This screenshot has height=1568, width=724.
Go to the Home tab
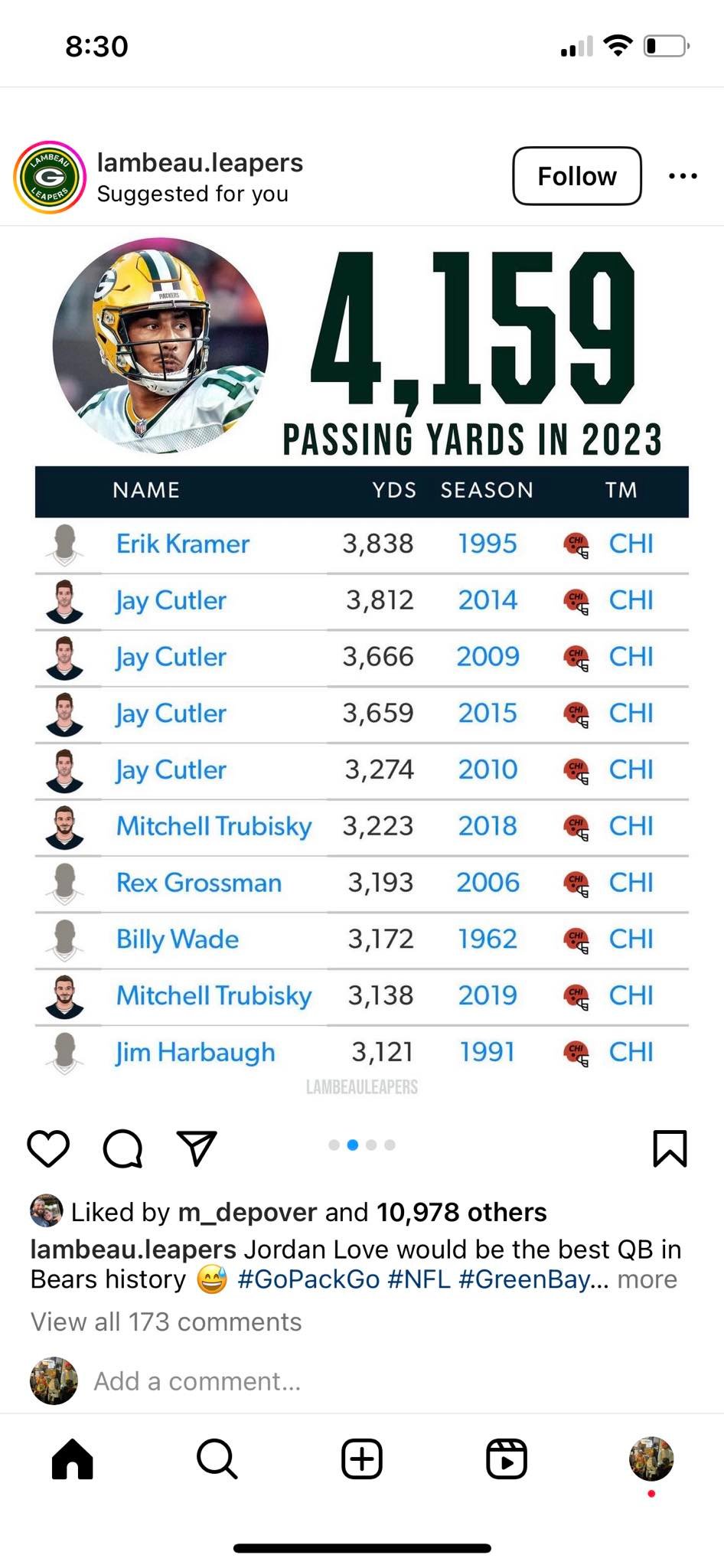point(73,1459)
